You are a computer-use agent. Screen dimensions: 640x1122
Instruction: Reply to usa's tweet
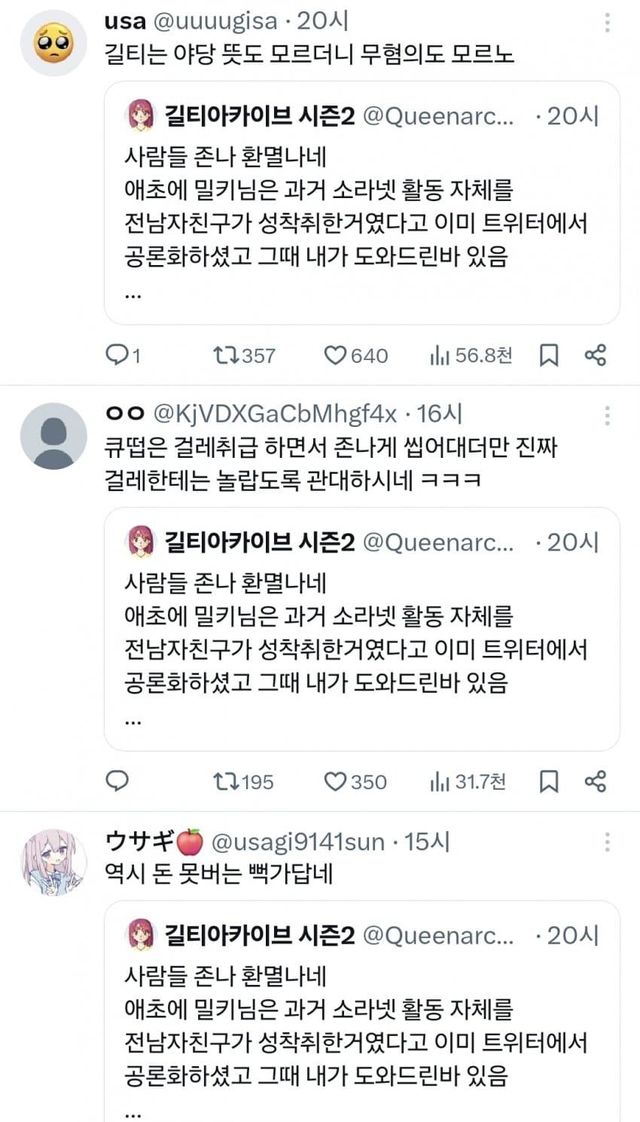[121, 356]
